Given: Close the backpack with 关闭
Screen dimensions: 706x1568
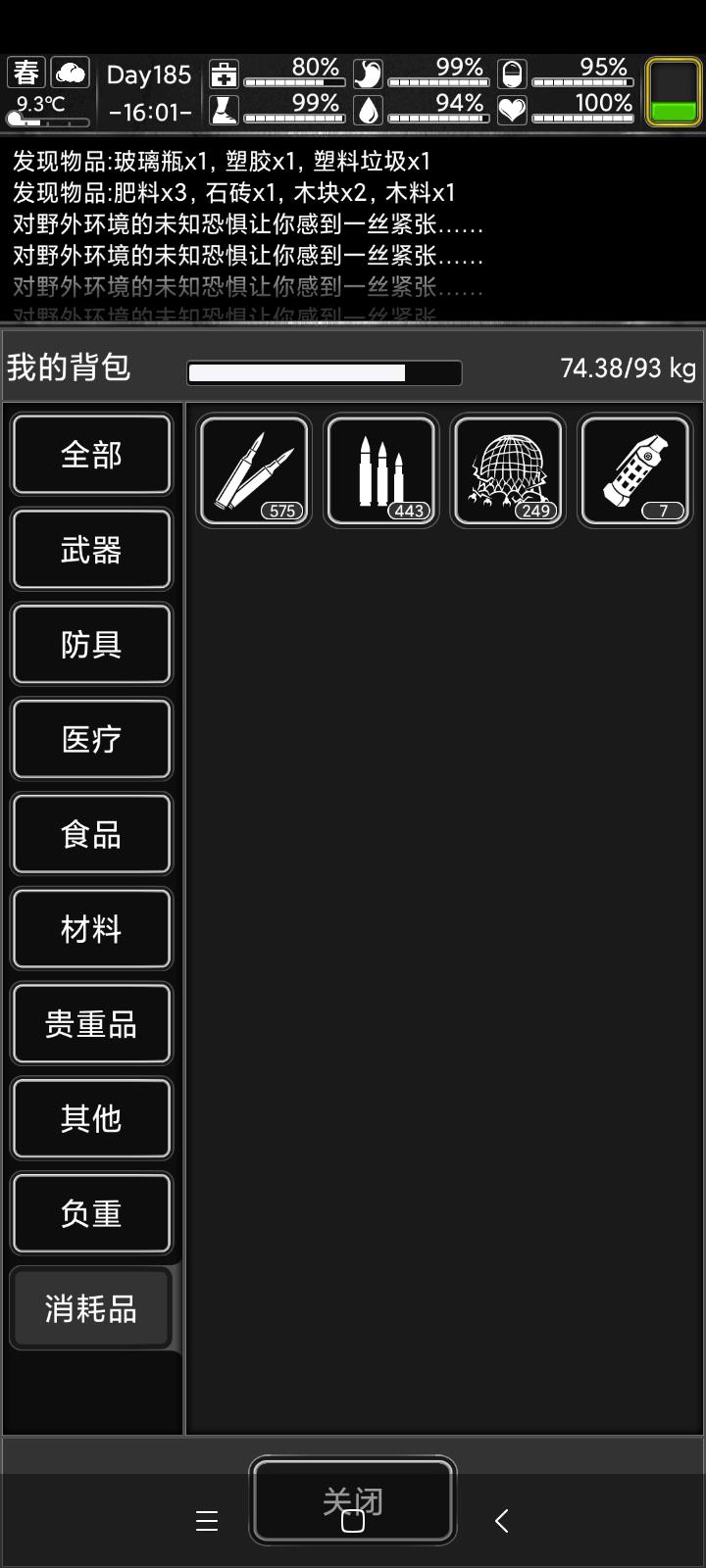Looking at the screenshot, I should point(353,1500).
